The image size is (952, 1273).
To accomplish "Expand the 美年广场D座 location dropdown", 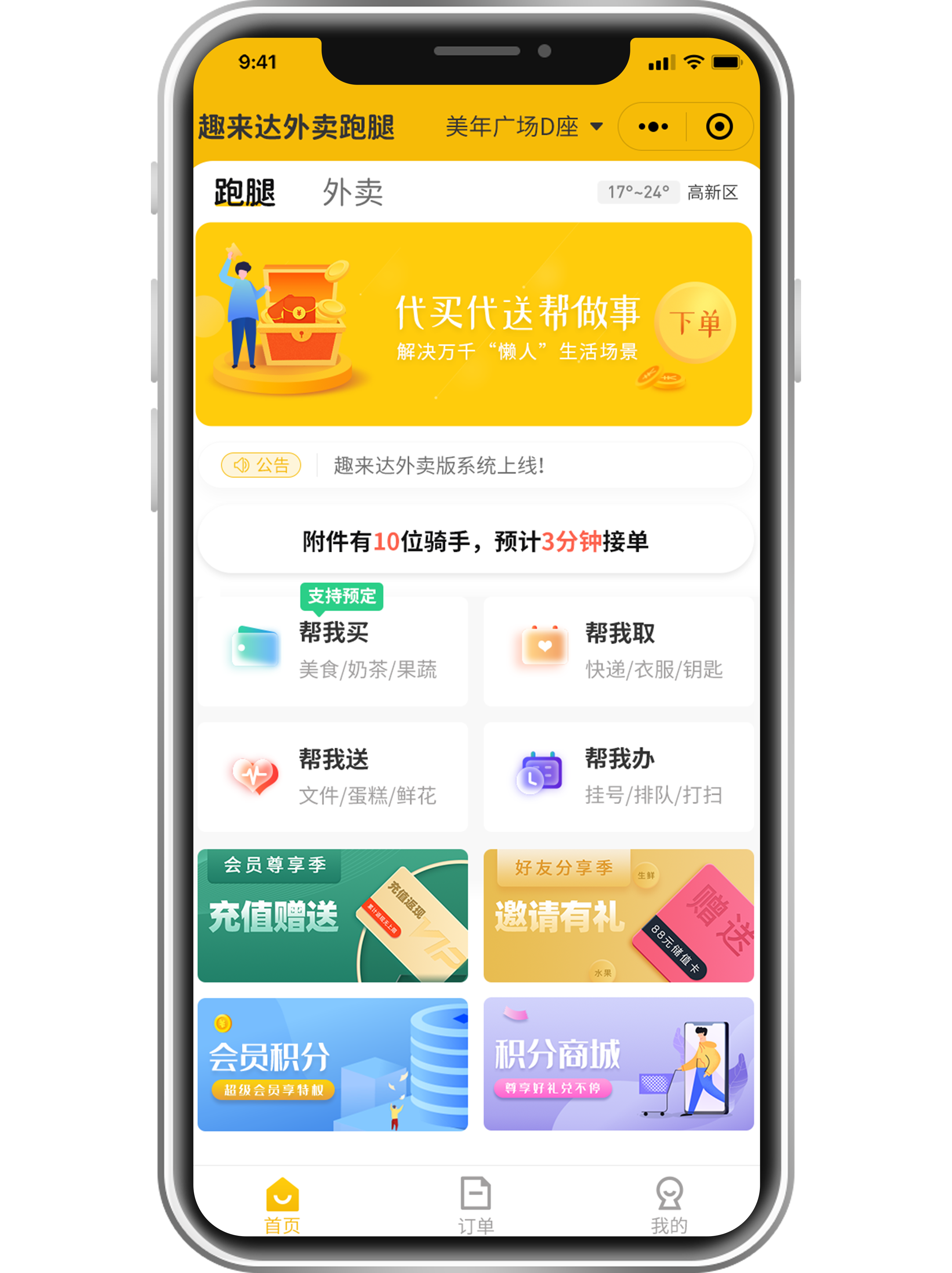I will click(x=524, y=126).
